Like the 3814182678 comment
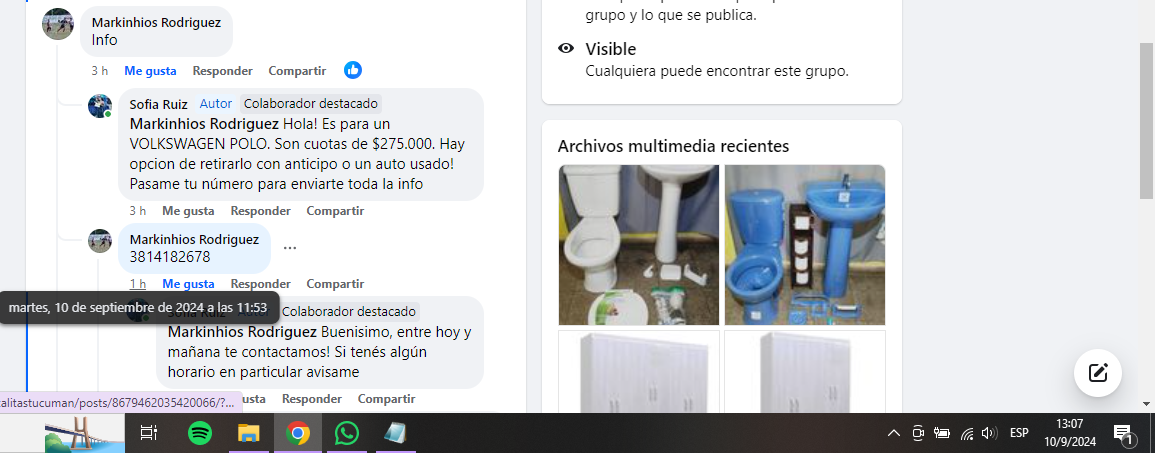1155x453 pixels. tap(188, 284)
